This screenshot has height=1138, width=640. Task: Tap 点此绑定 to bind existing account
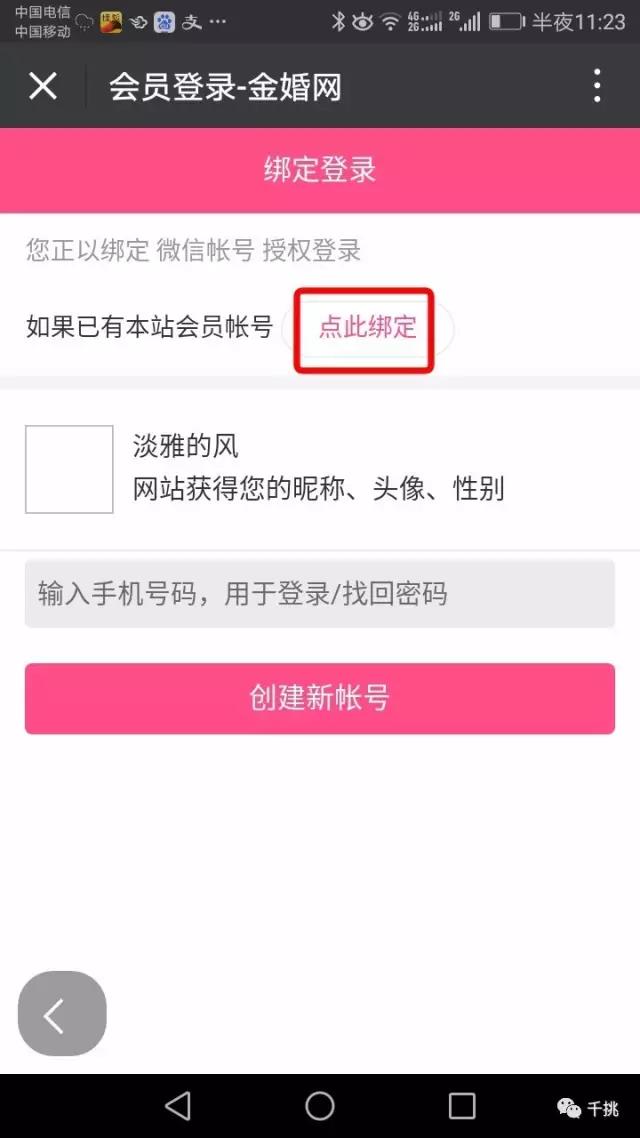pos(367,328)
